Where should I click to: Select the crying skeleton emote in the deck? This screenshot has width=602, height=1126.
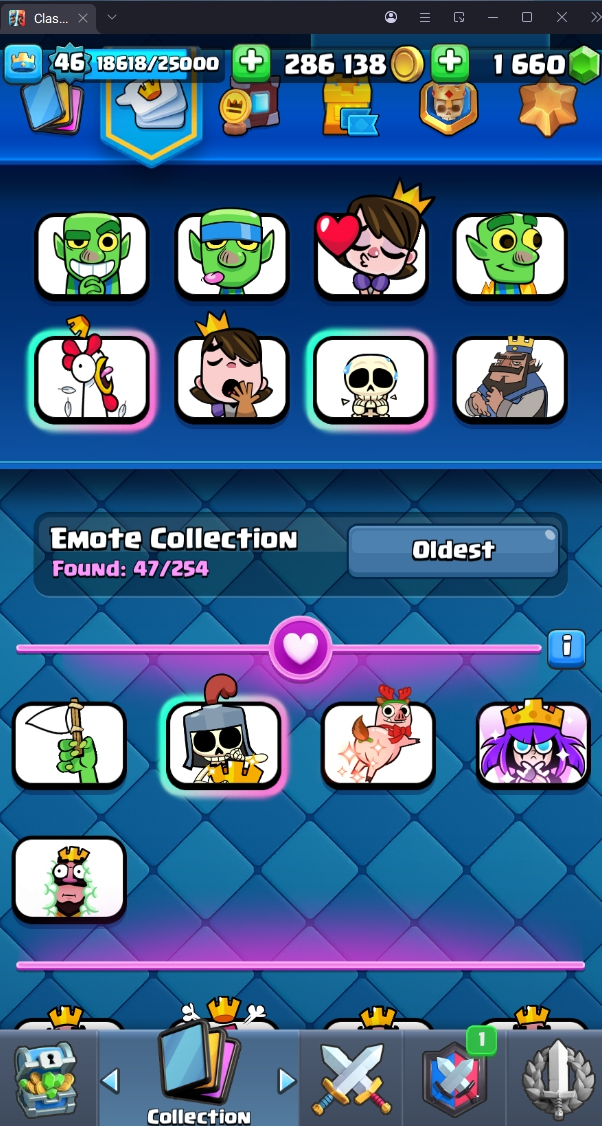pos(370,378)
